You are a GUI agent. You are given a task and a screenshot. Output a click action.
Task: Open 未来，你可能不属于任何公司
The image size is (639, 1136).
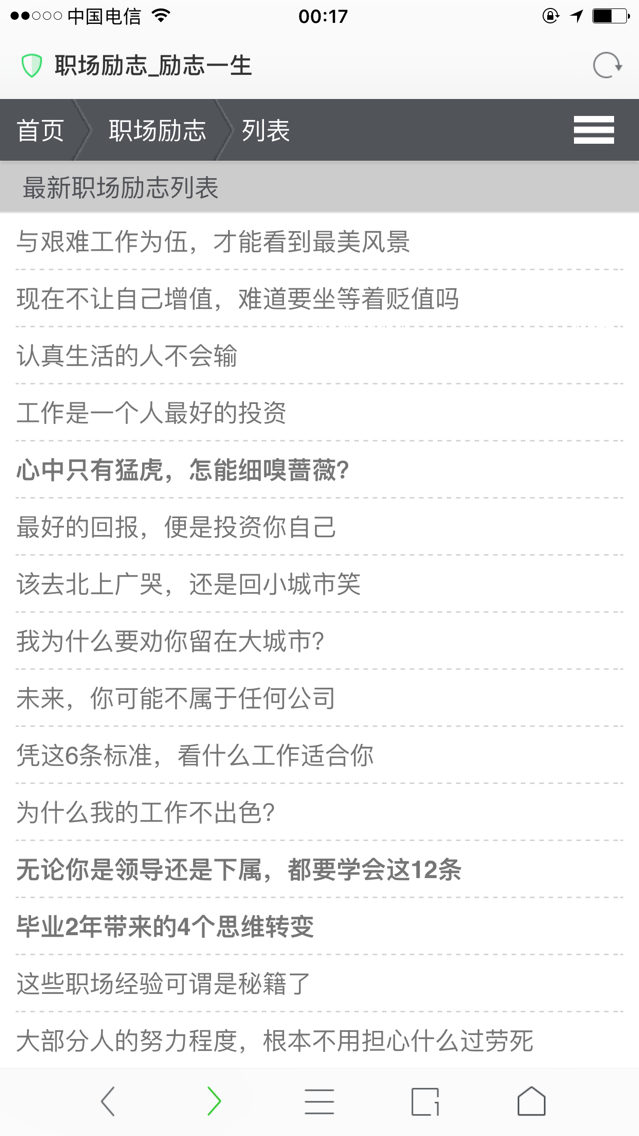(175, 698)
